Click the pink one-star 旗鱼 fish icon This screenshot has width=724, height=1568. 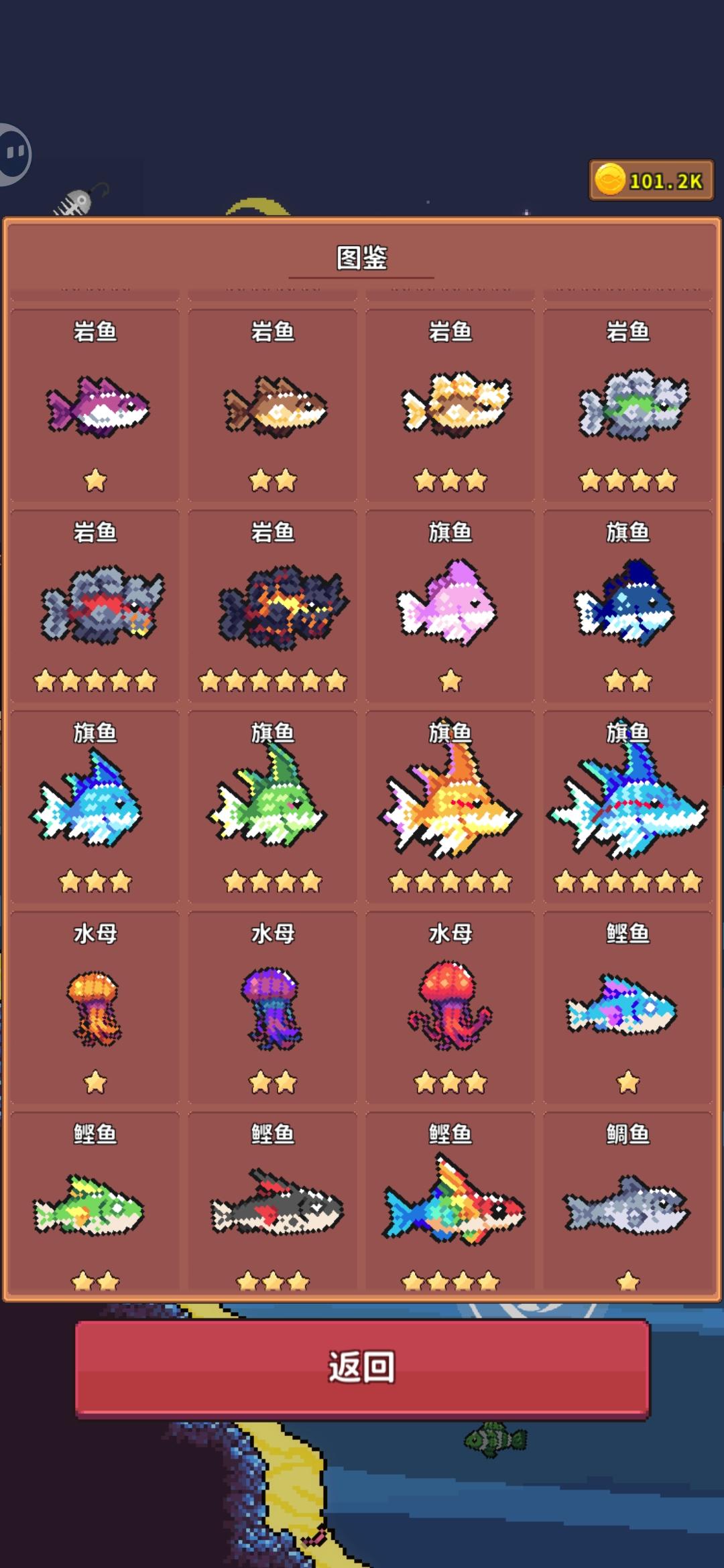tap(449, 603)
